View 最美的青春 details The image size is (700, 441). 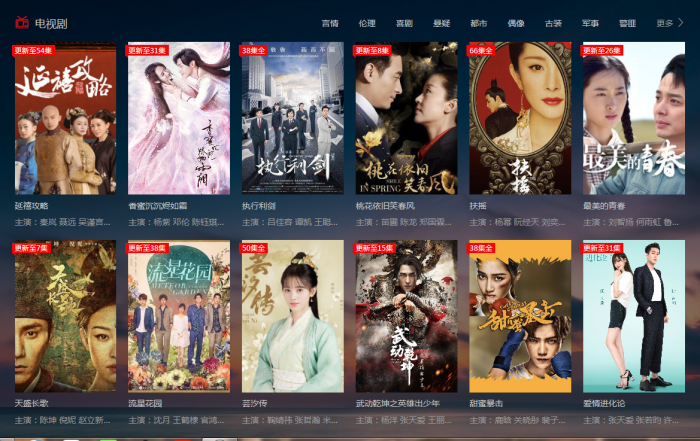click(634, 118)
